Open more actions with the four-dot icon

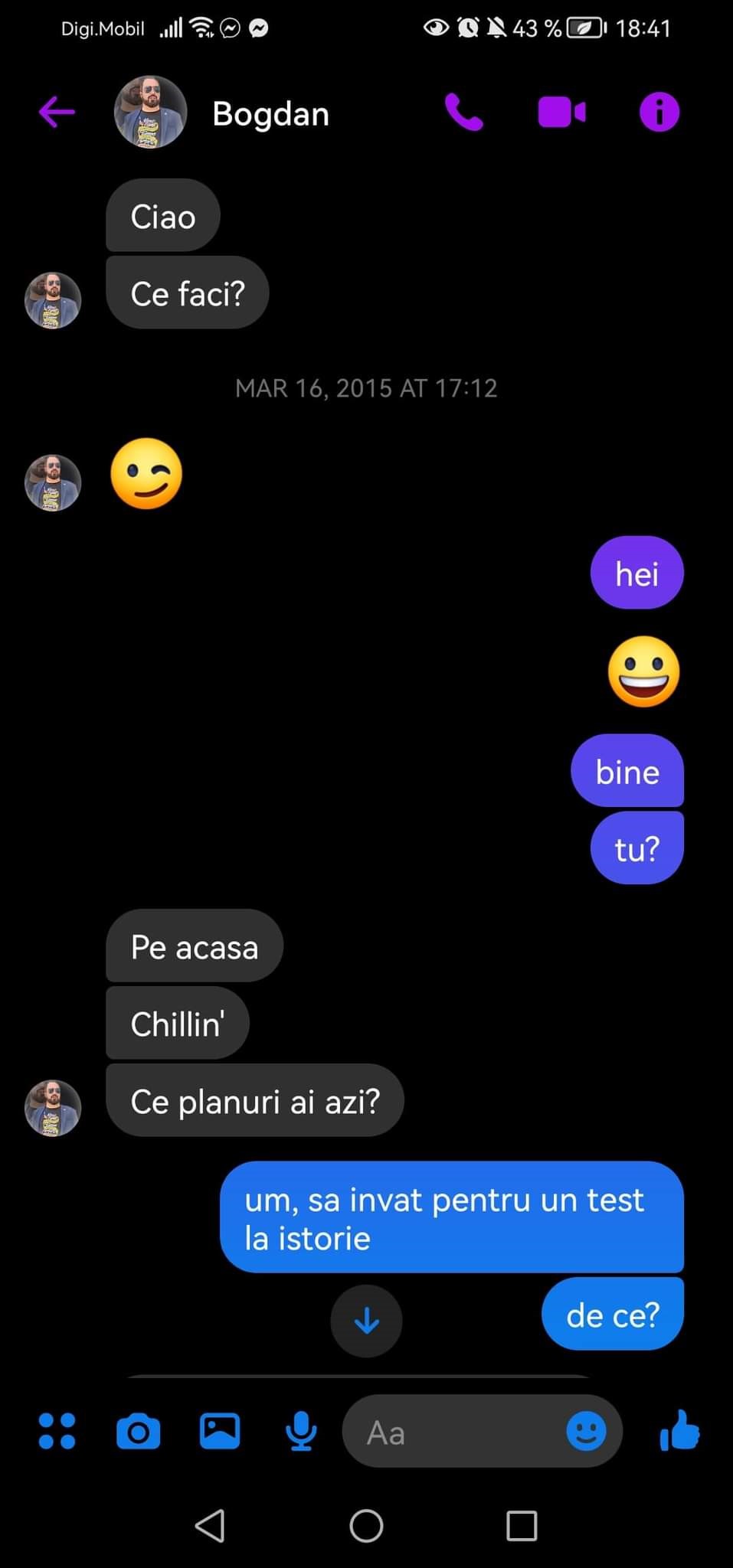57,1431
